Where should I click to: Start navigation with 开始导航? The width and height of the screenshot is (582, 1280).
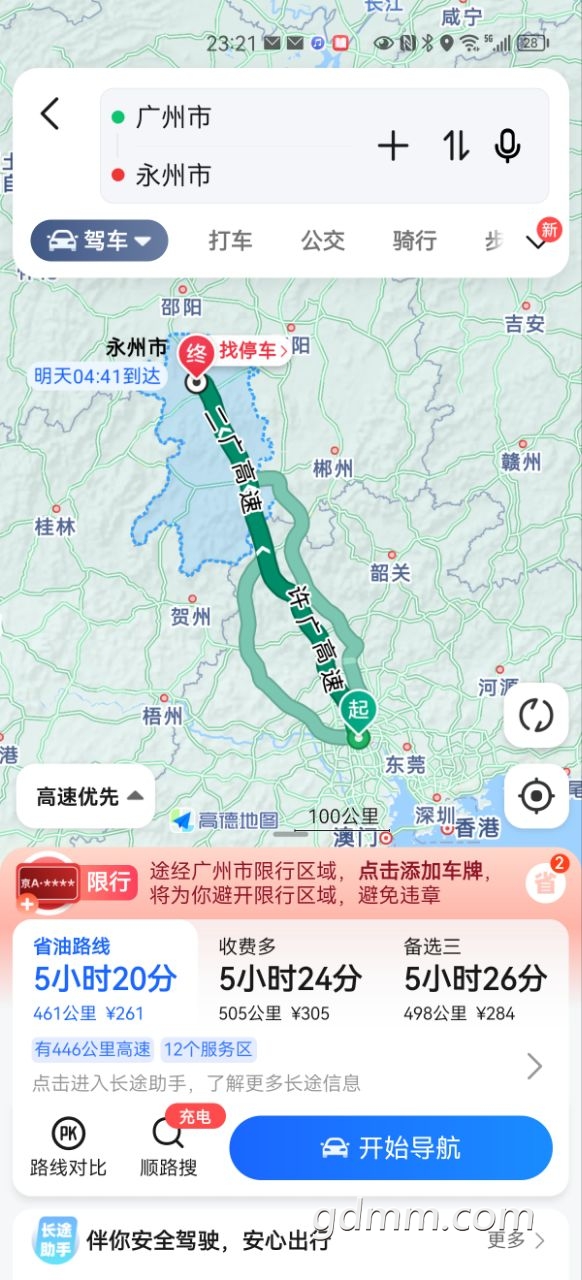pyautogui.click(x=391, y=1148)
